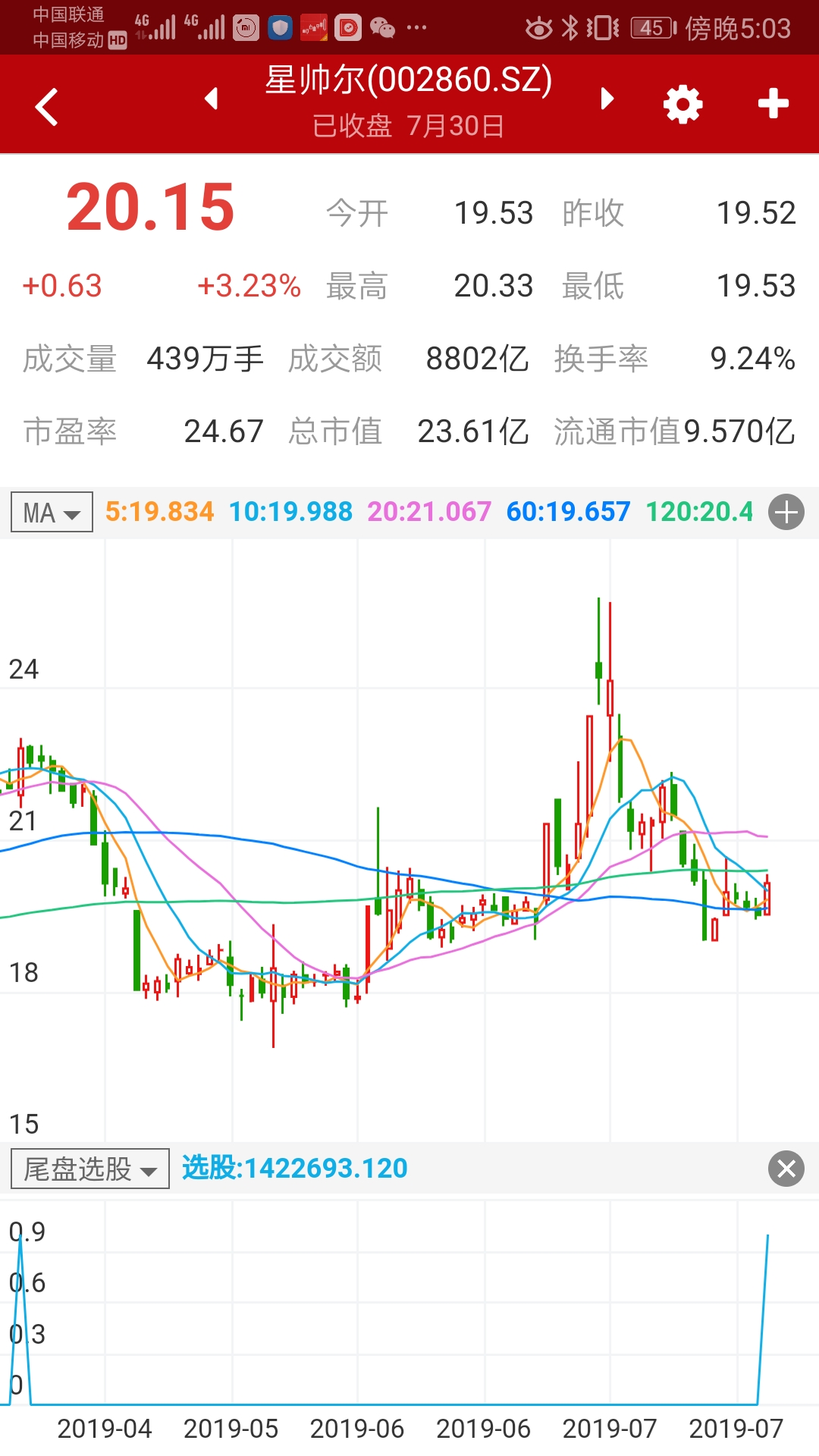This screenshot has width=819, height=1456.
Task: Go back from the stock detail page
Action: point(47,106)
